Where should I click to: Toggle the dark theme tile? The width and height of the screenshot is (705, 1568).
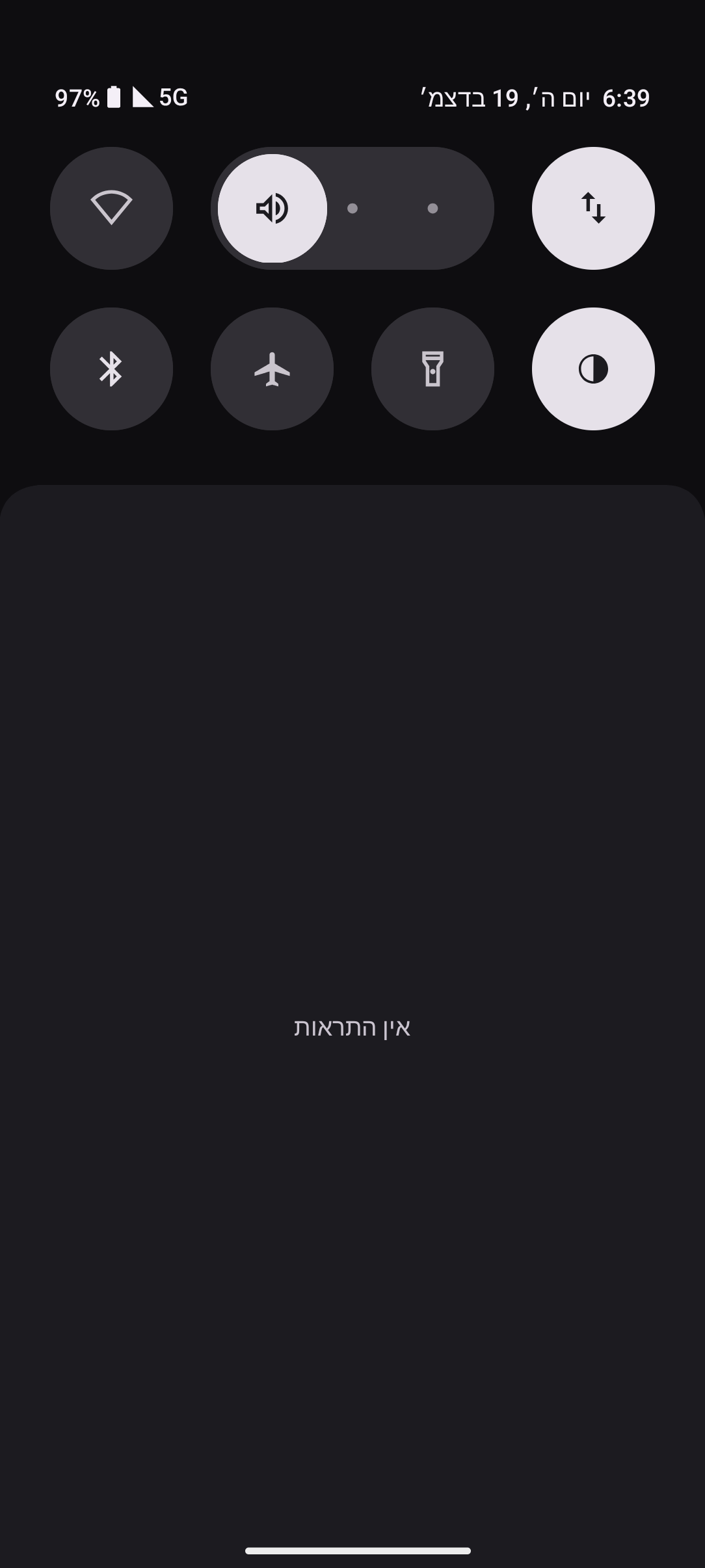(x=592, y=369)
